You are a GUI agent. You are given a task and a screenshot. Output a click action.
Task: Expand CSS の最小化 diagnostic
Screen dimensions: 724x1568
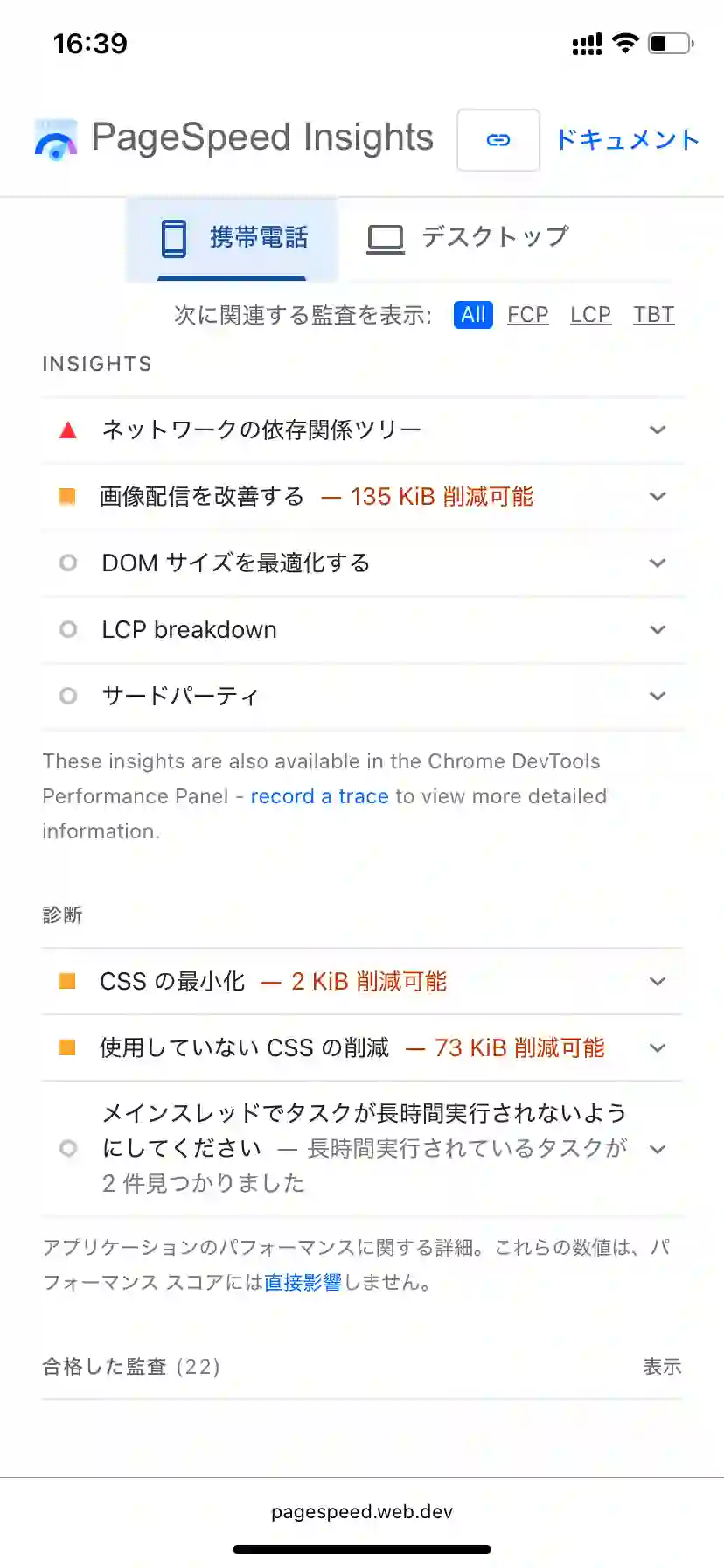click(362, 981)
